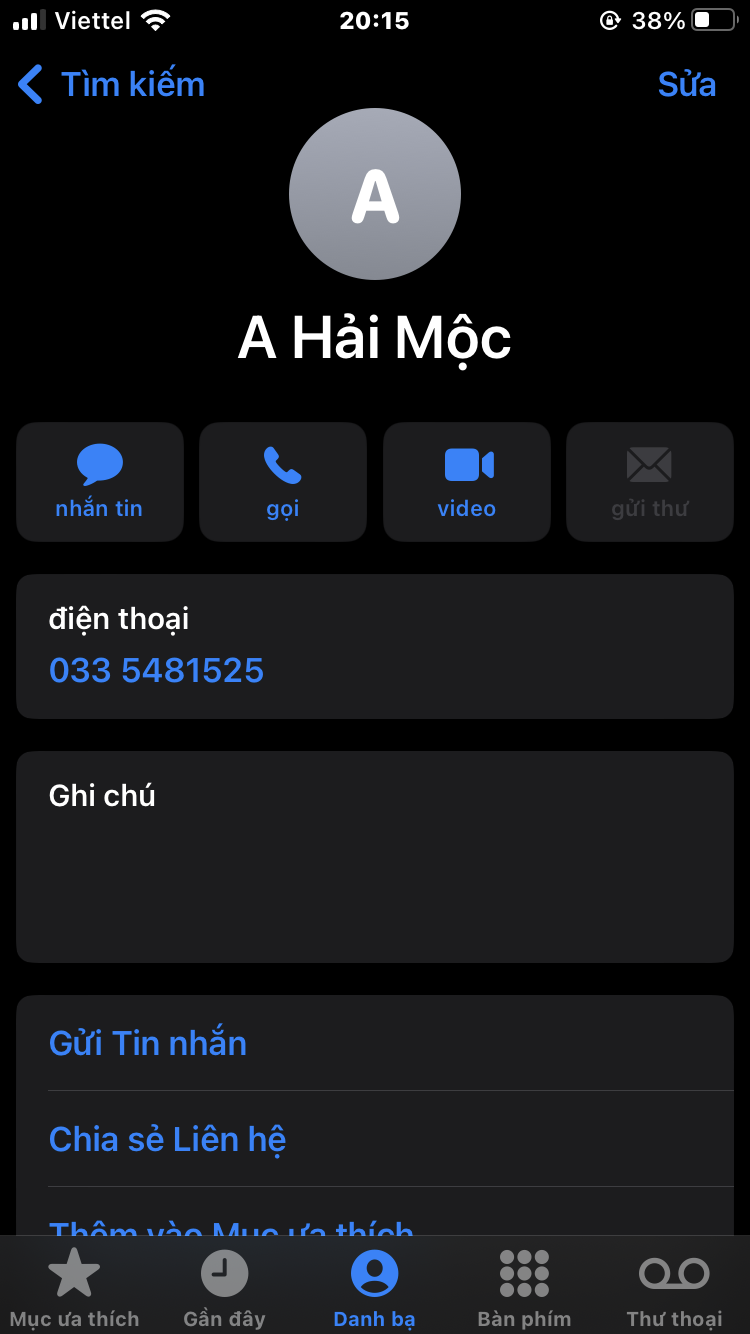Screen dimensions: 750x1334
Task: Call A Hải Mộc with gọi button
Action: 283,482
